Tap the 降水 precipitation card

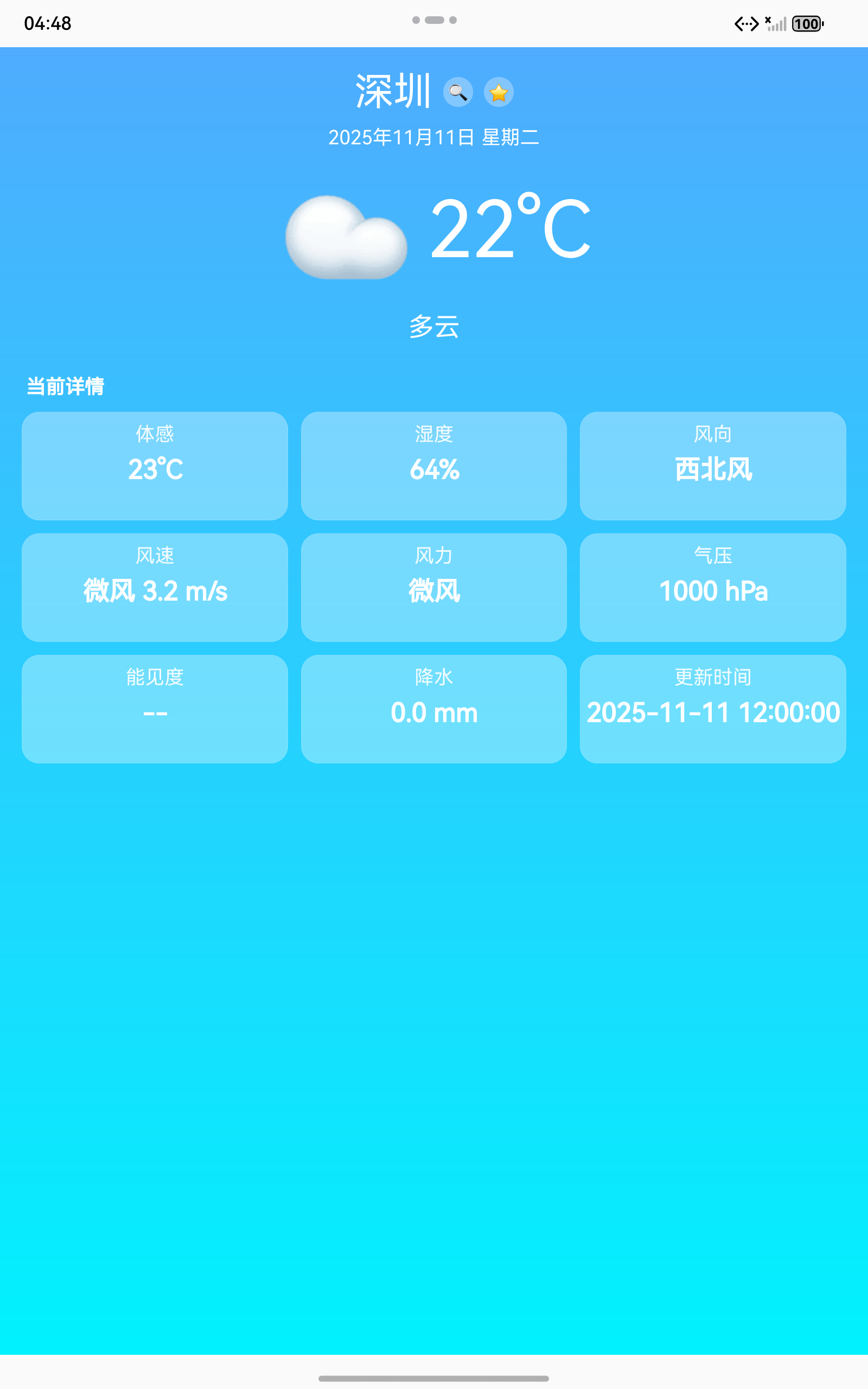click(433, 709)
